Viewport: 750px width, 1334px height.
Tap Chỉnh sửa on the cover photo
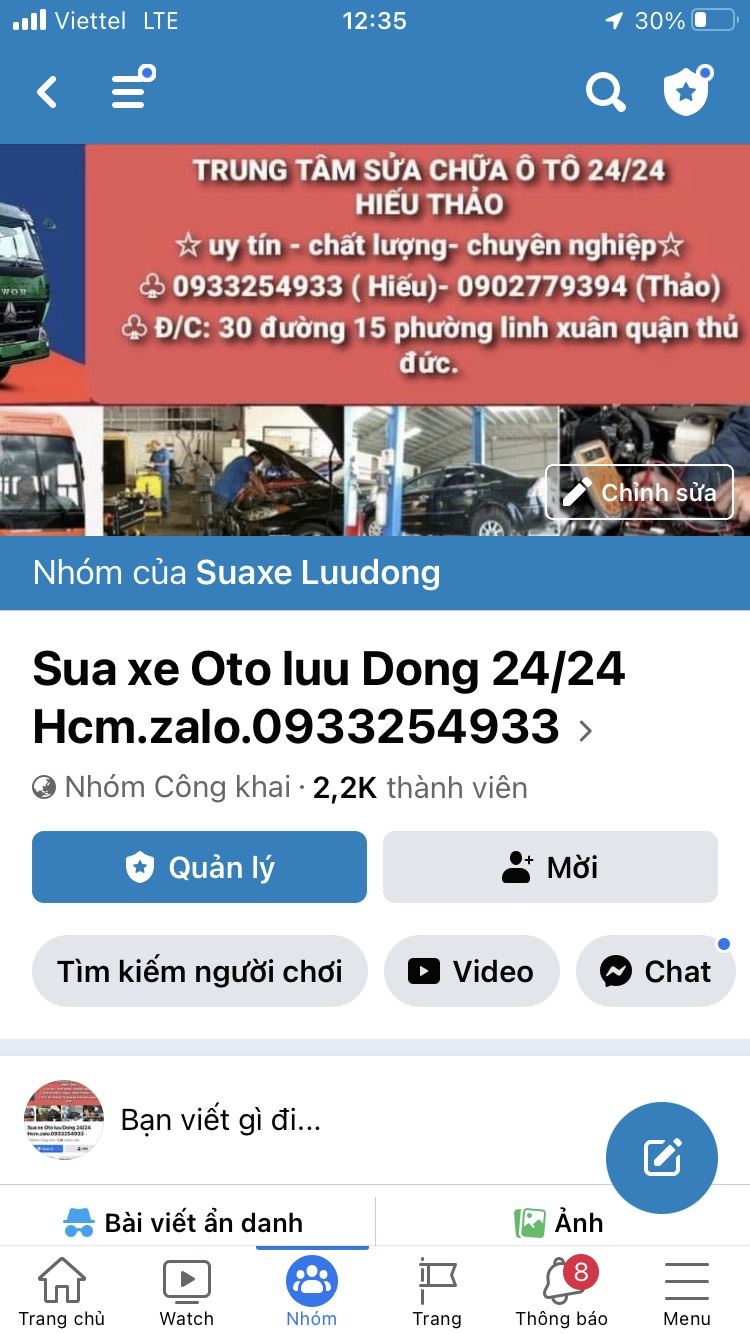[x=640, y=493]
